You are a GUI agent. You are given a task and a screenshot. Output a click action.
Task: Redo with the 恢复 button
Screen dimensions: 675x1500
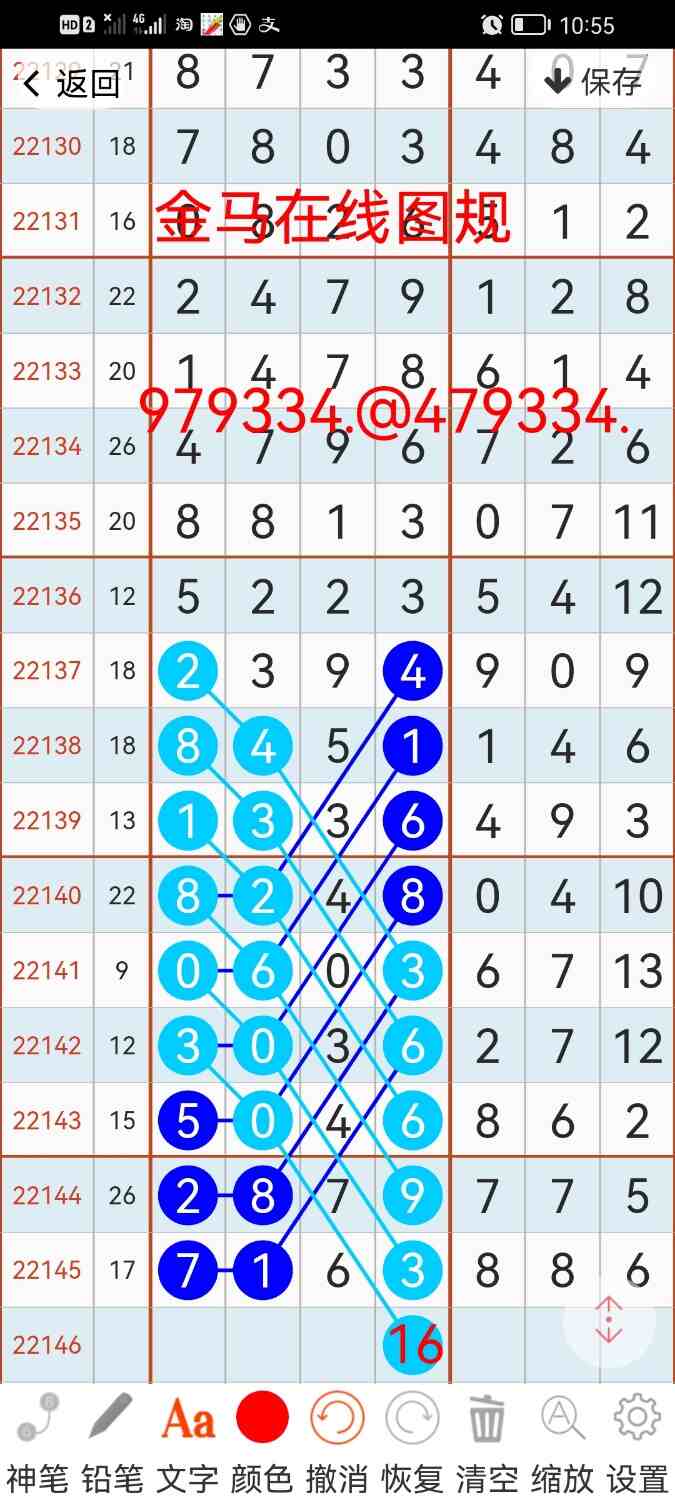tap(412, 1438)
